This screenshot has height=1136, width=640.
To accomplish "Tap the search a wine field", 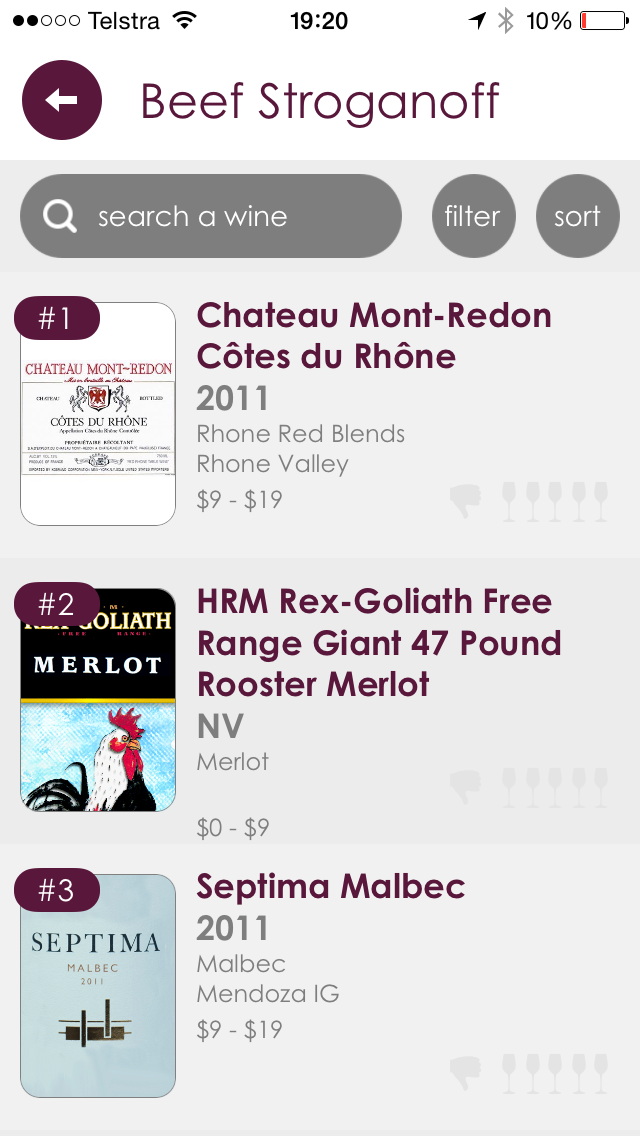I will [211, 216].
